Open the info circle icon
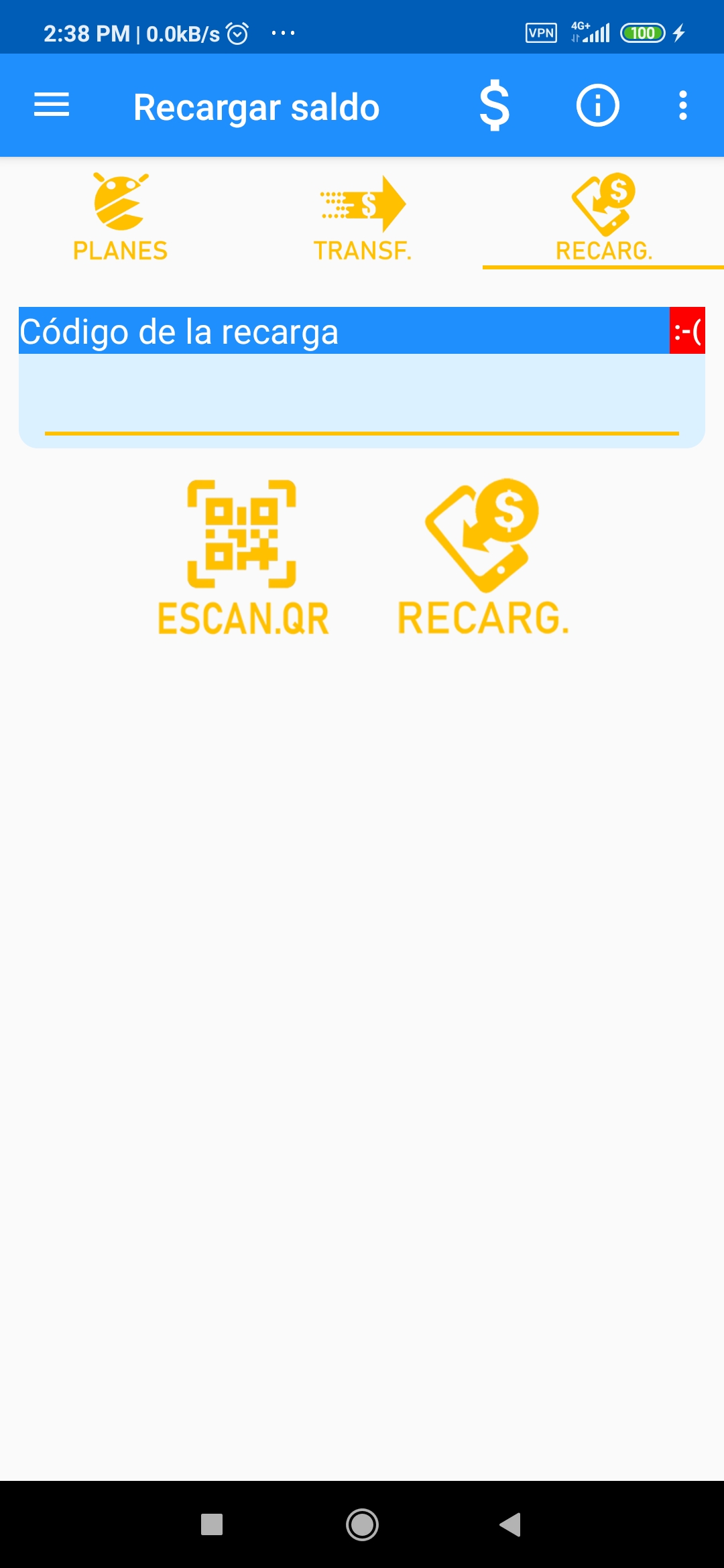Screen dimensions: 724x1568 point(597,105)
